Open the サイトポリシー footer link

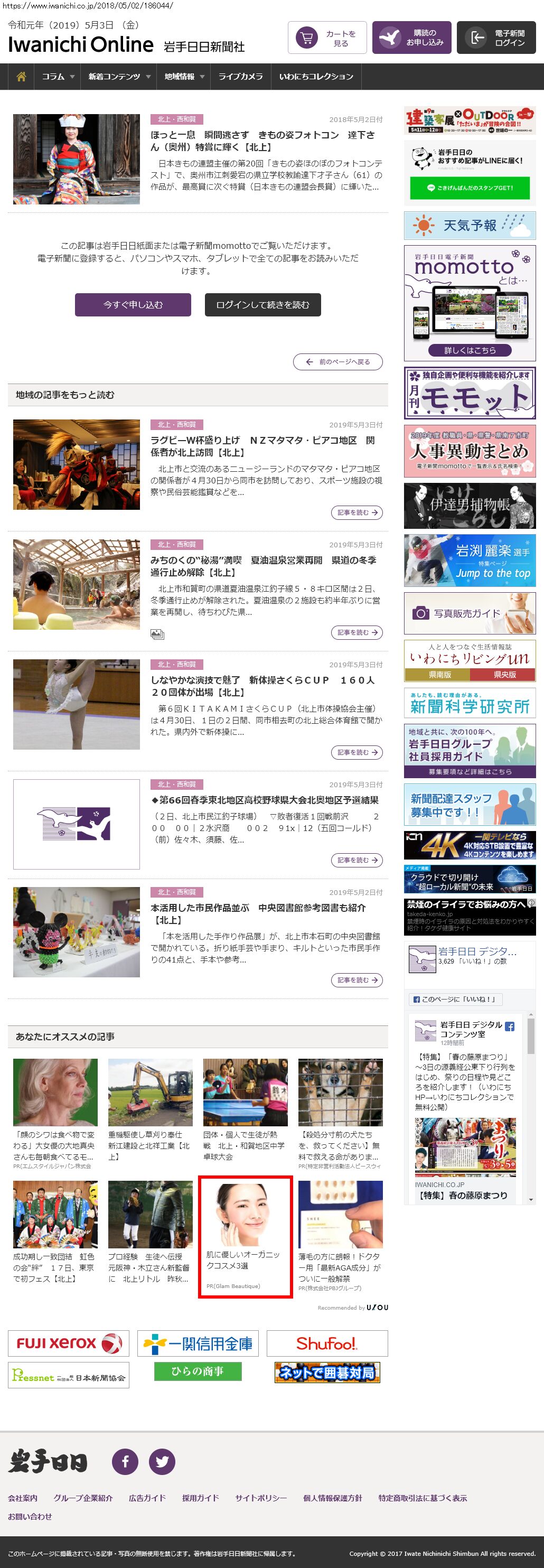coord(260,1498)
